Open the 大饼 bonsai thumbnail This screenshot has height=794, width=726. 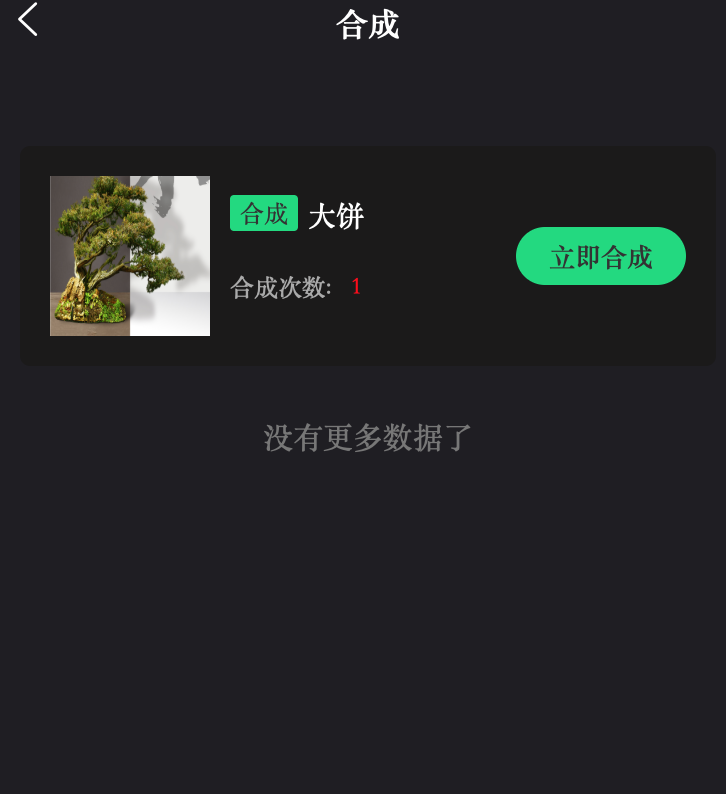coord(130,256)
